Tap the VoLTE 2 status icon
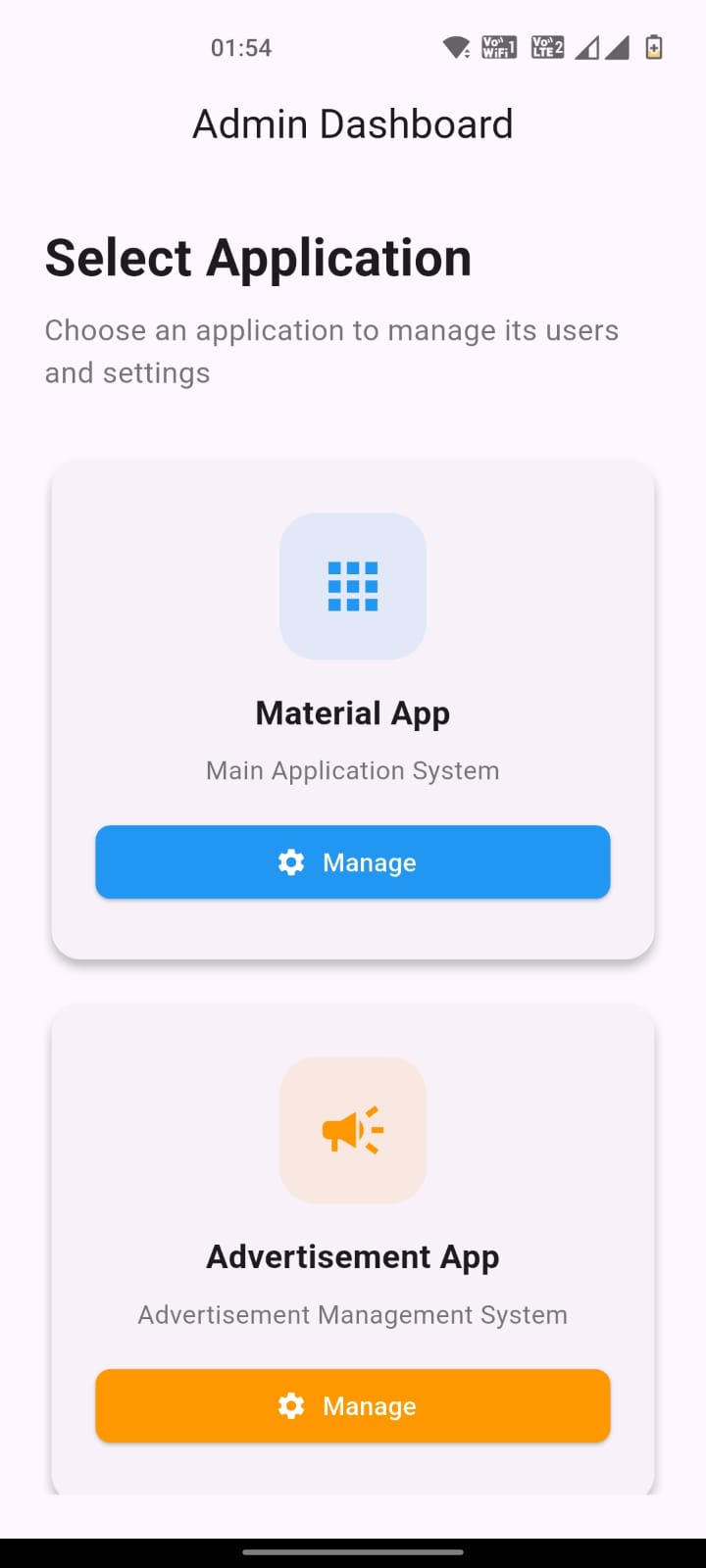This screenshot has width=706, height=1568. point(546,46)
